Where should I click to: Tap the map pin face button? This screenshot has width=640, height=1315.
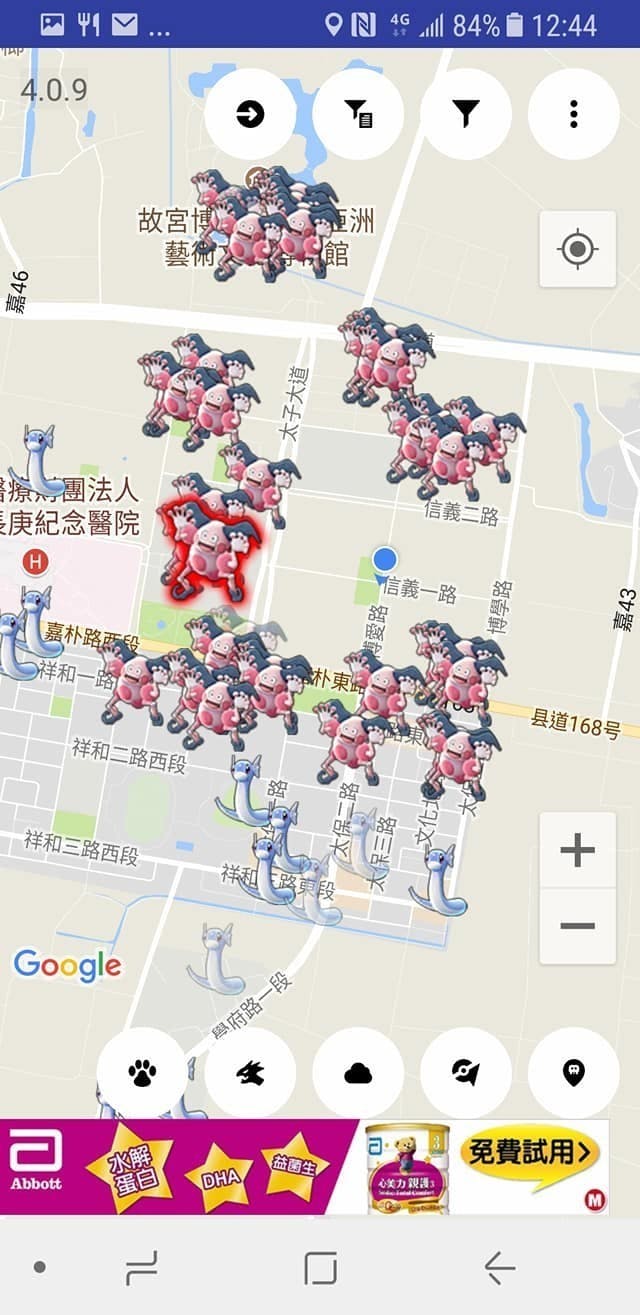tap(573, 1073)
